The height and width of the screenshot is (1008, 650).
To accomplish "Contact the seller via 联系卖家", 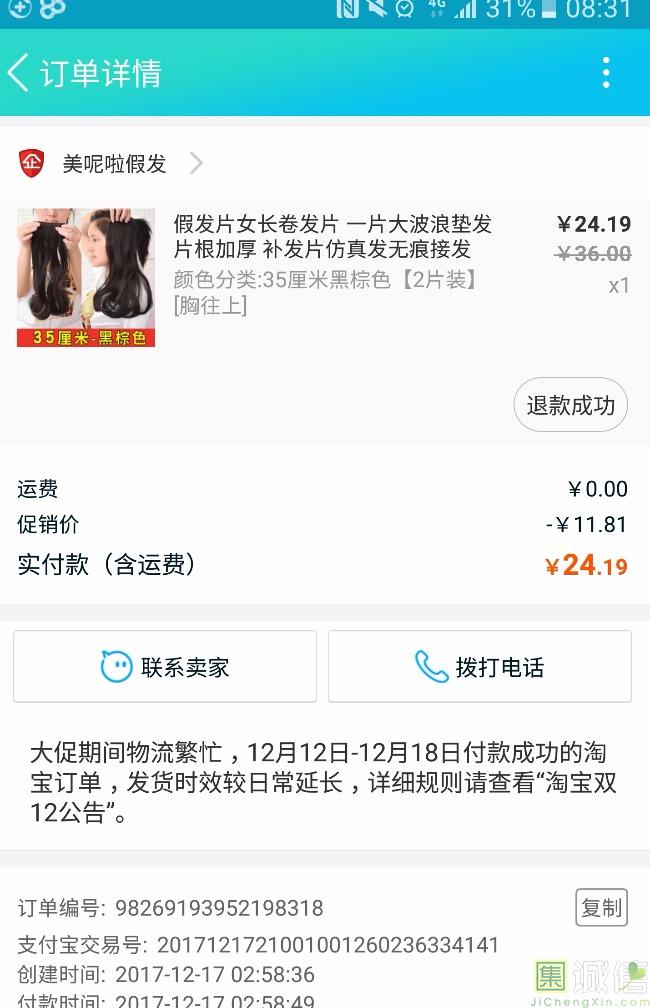I will click(x=165, y=667).
